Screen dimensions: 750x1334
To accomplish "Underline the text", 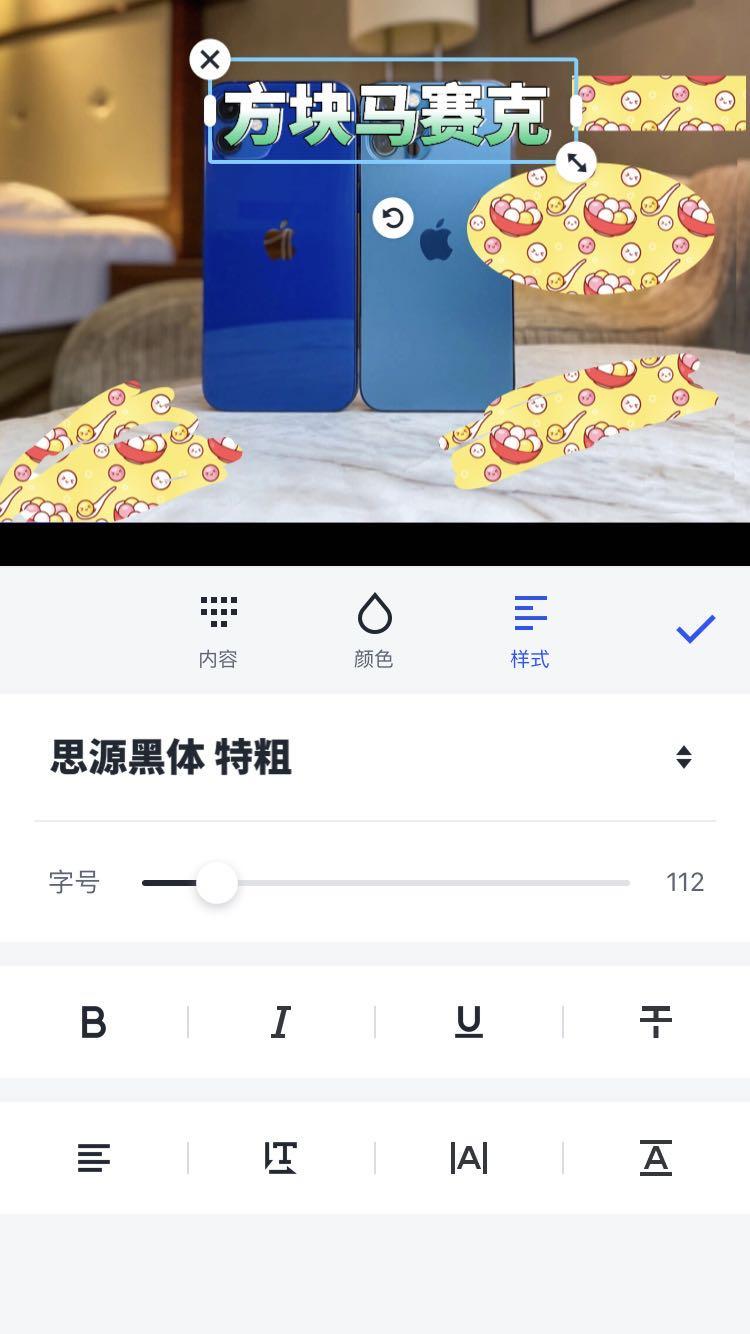I will 468,1022.
